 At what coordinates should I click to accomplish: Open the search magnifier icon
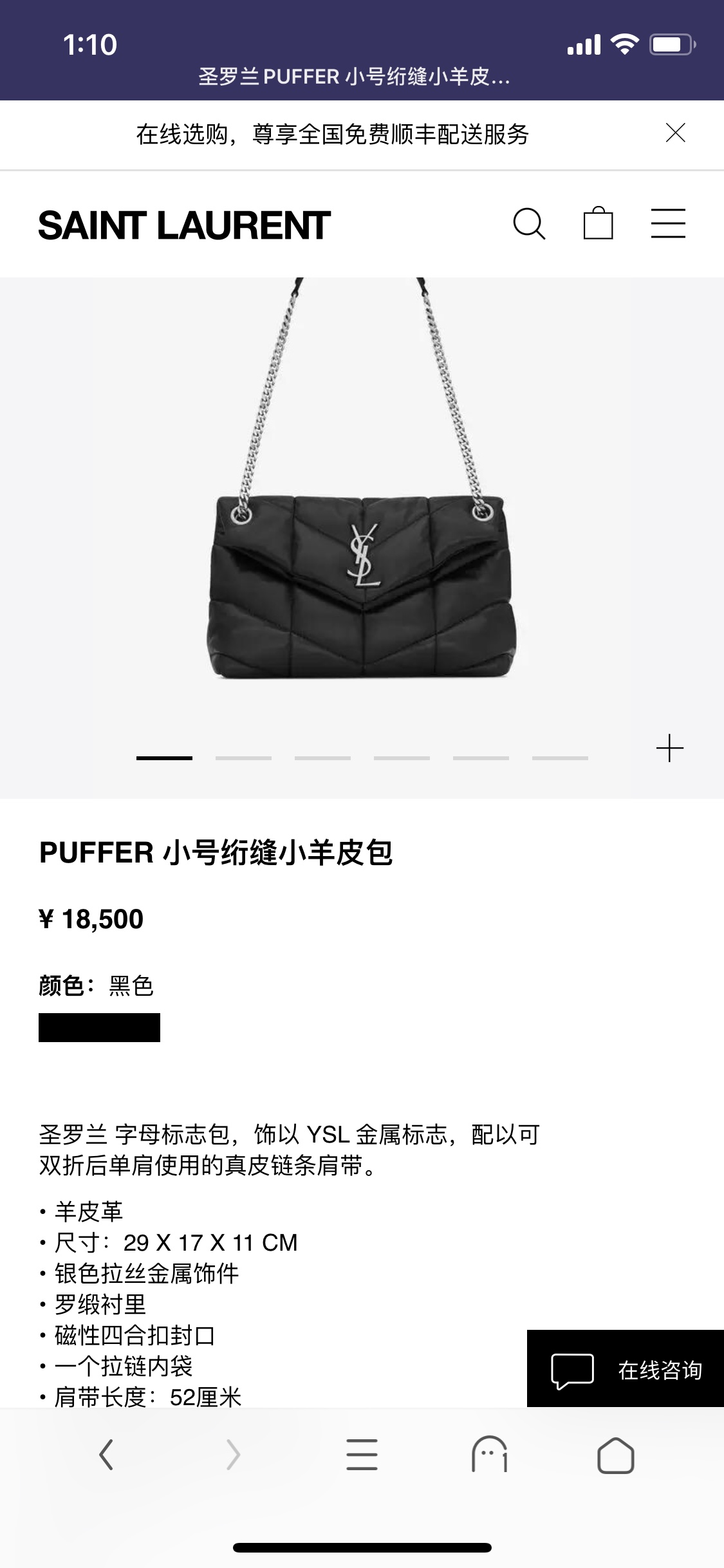coord(529,224)
